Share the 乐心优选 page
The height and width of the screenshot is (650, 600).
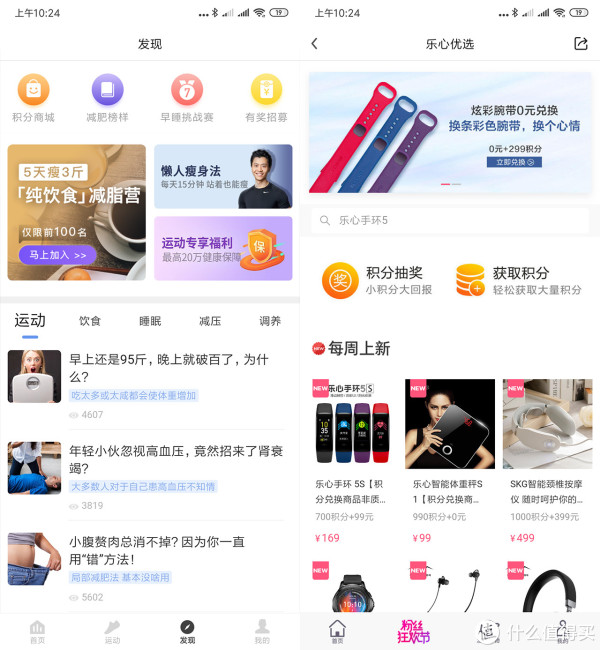coord(581,44)
